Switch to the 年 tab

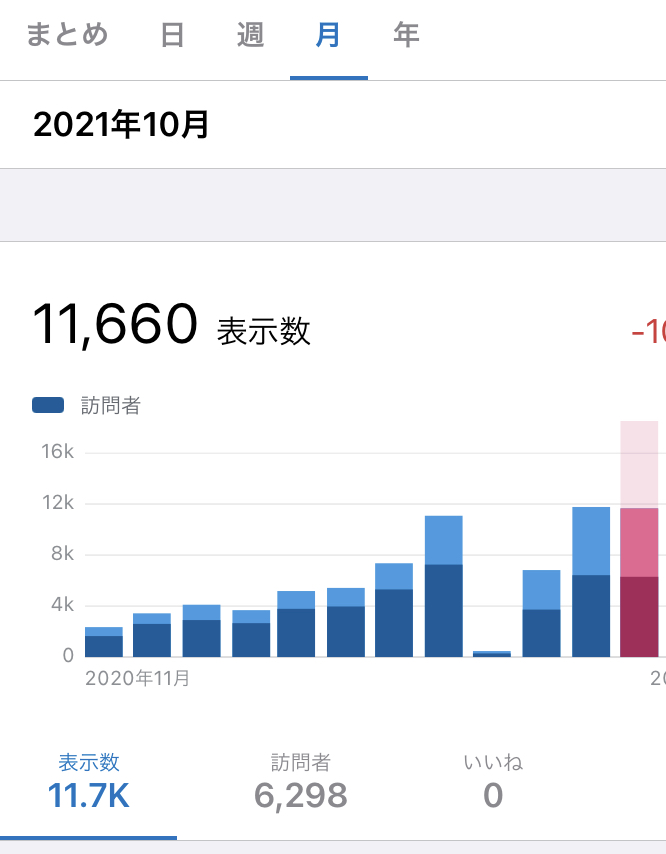406,36
